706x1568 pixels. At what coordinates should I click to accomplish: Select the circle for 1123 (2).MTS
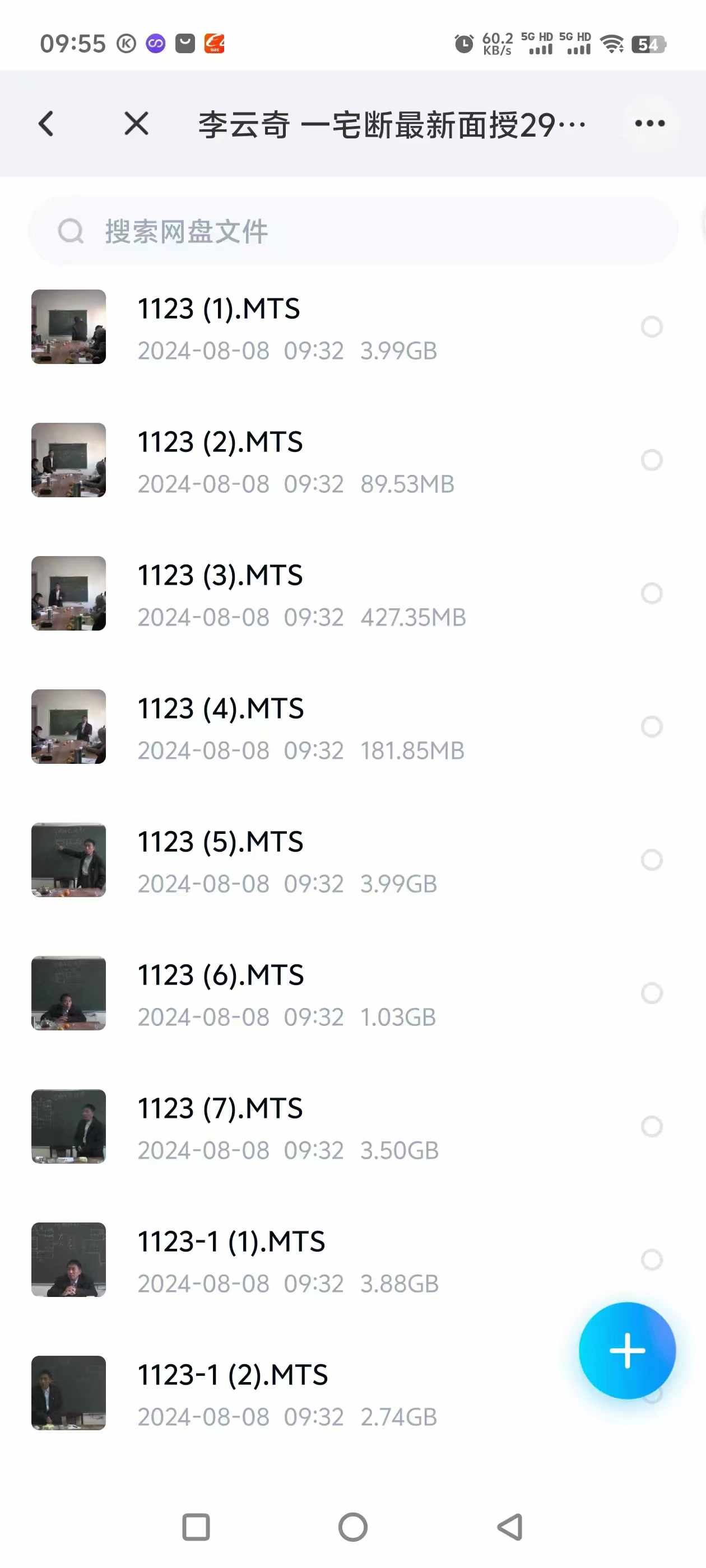tap(651, 460)
